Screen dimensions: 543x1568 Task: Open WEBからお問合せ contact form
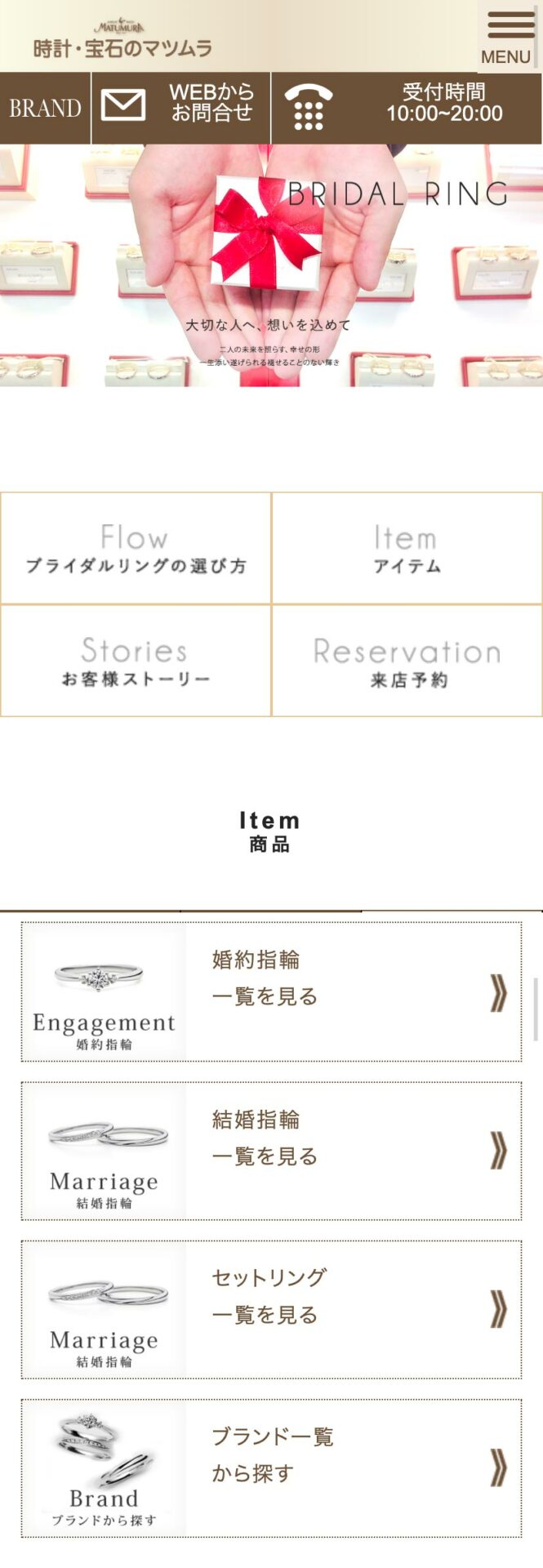(x=180, y=107)
